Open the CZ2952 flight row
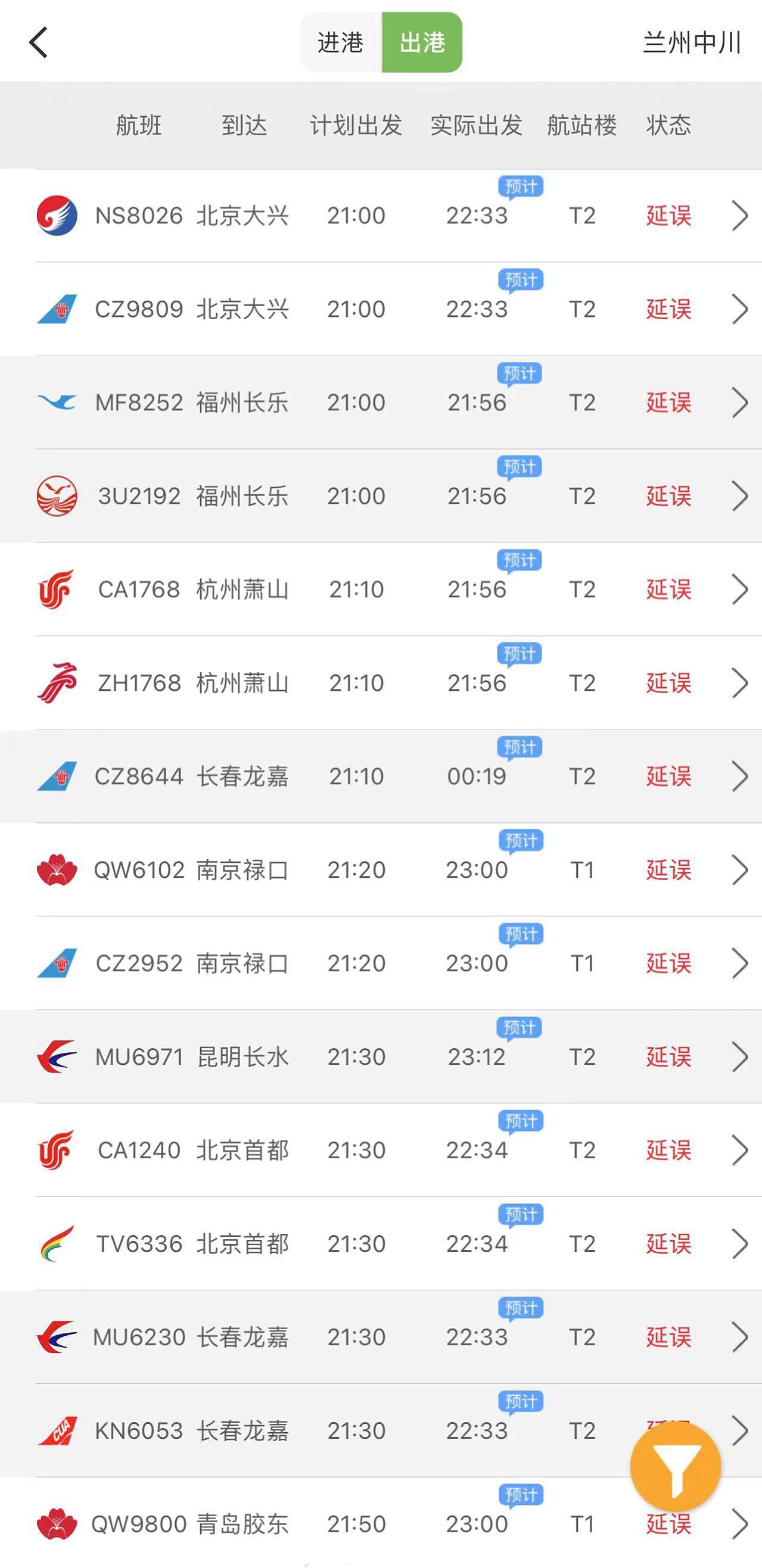This screenshot has height=1568, width=762. click(381, 963)
